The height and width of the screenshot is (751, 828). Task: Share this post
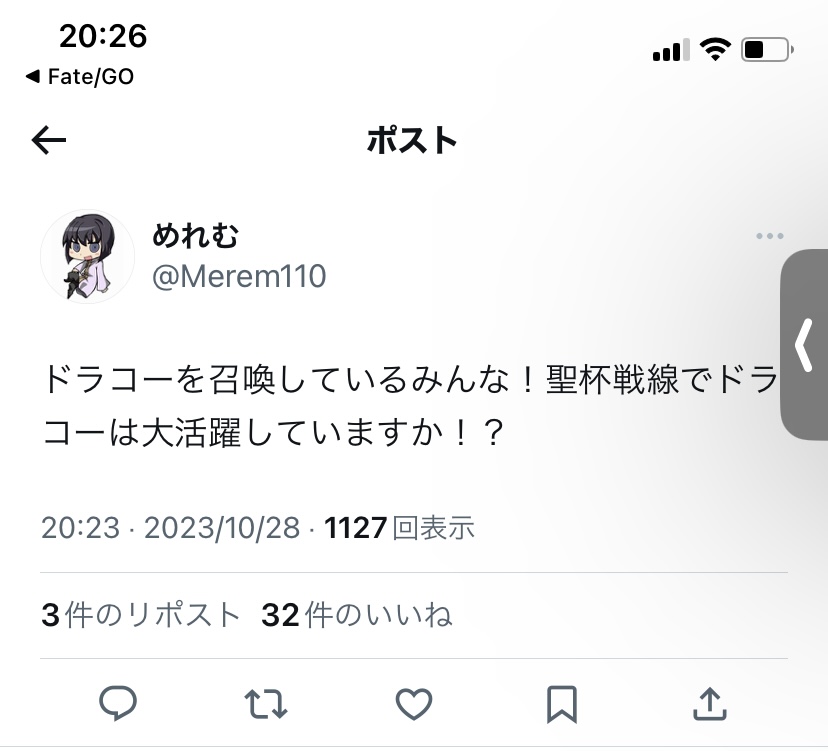708,703
